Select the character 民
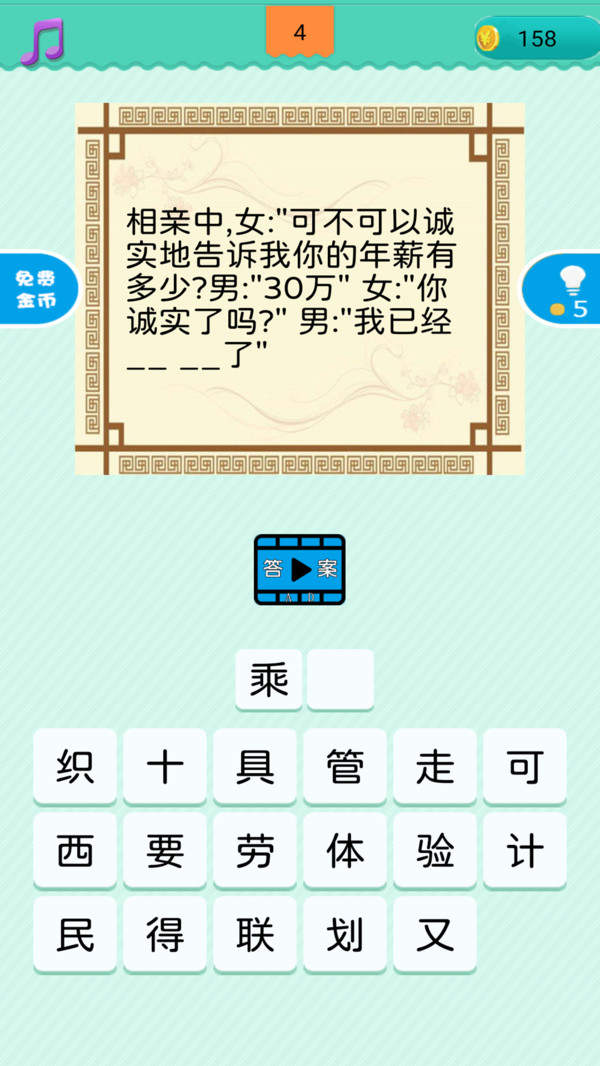Viewport: 600px width, 1066px height. tap(75, 935)
